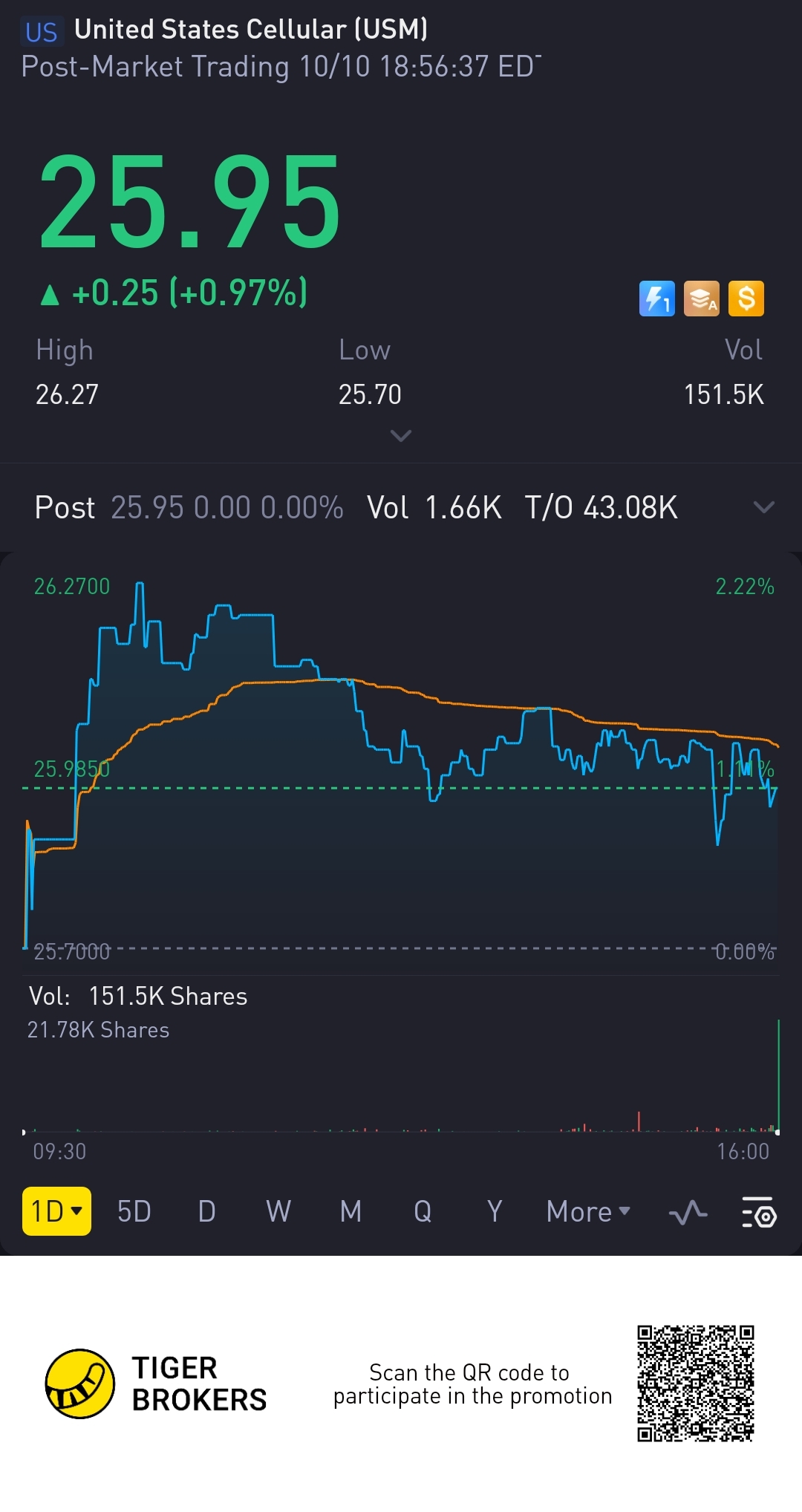The image size is (802, 1512).
Task: Switch to the Y yearly chart
Action: [495, 1211]
